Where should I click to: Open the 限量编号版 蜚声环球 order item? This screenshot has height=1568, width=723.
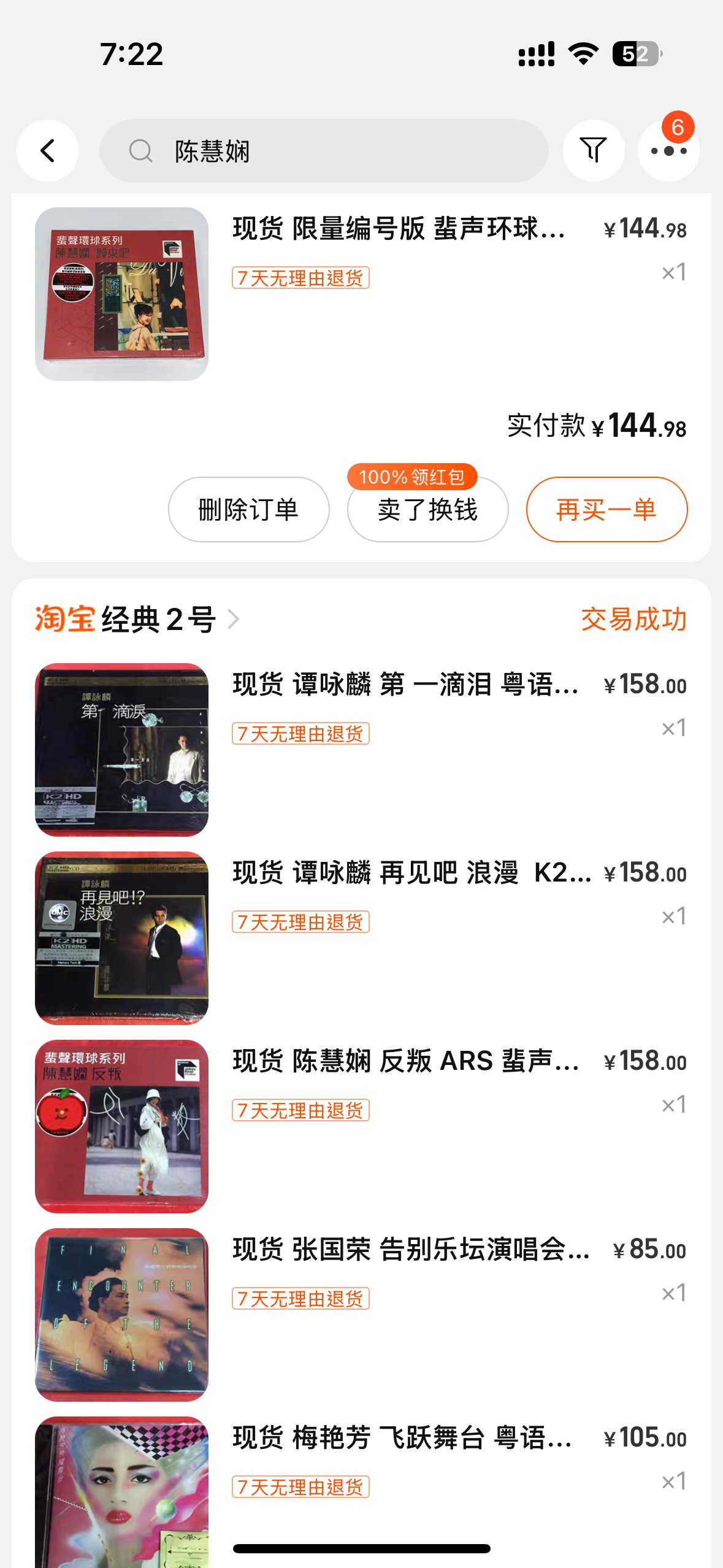point(361,294)
